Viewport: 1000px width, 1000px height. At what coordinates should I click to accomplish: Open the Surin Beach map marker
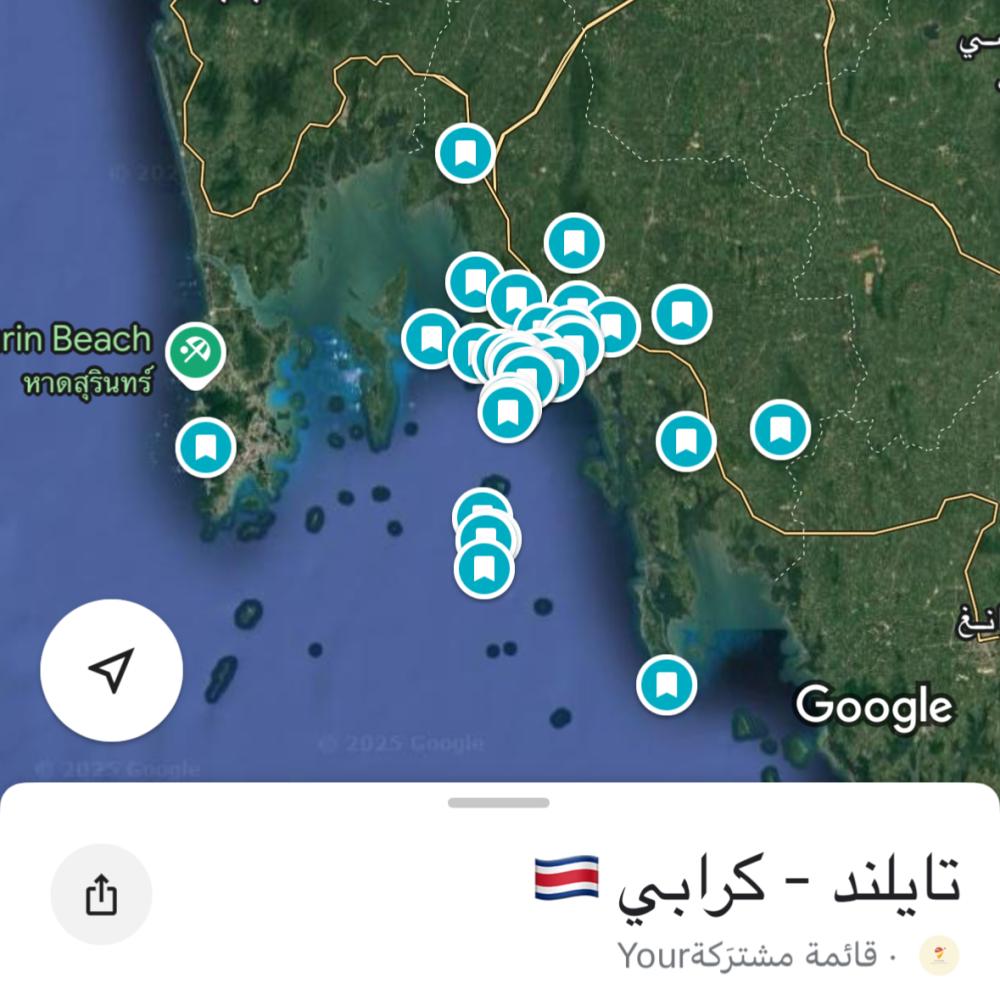click(x=195, y=352)
